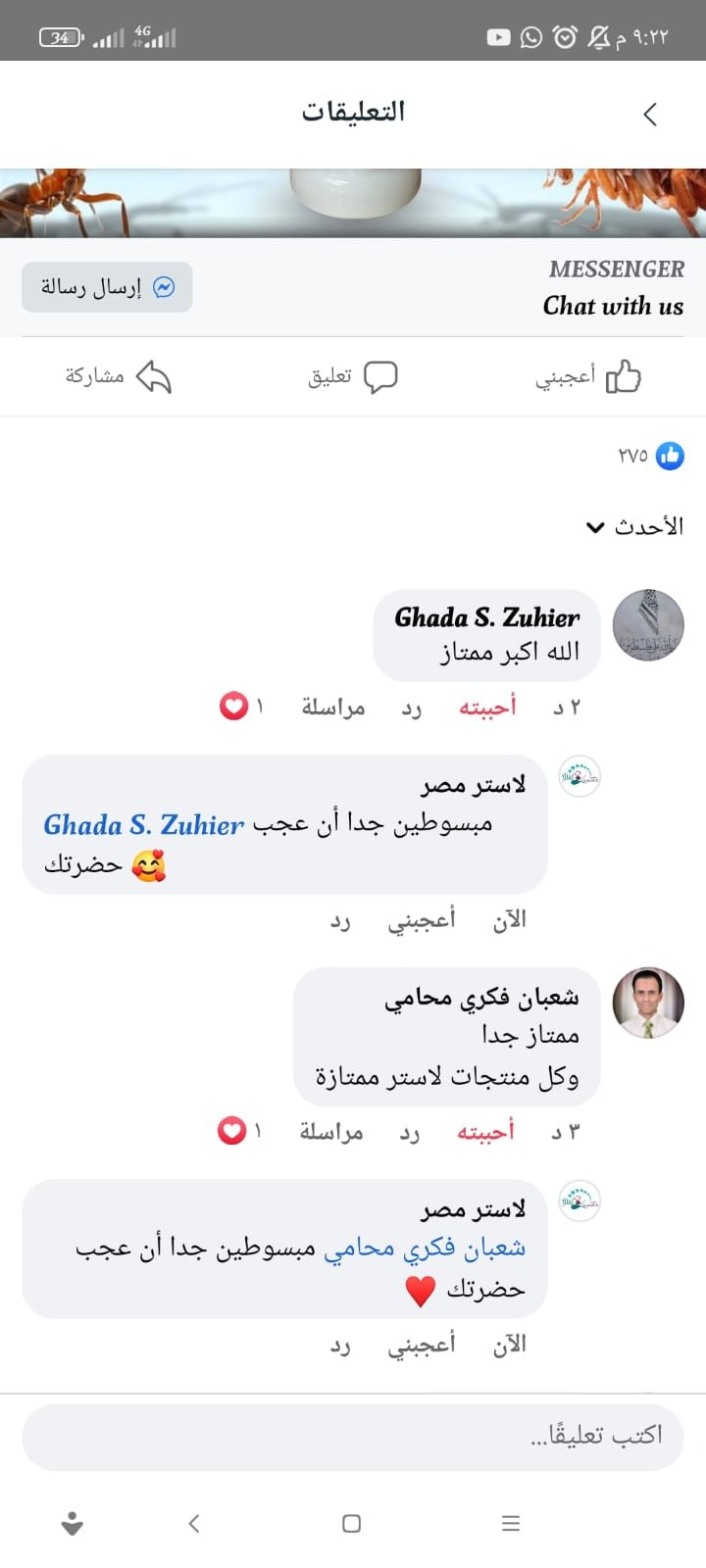Image resolution: width=706 pixels, height=1568 pixels.
Task: Tap the إرسال رسالة Messenger button
Action: tap(107, 287)
